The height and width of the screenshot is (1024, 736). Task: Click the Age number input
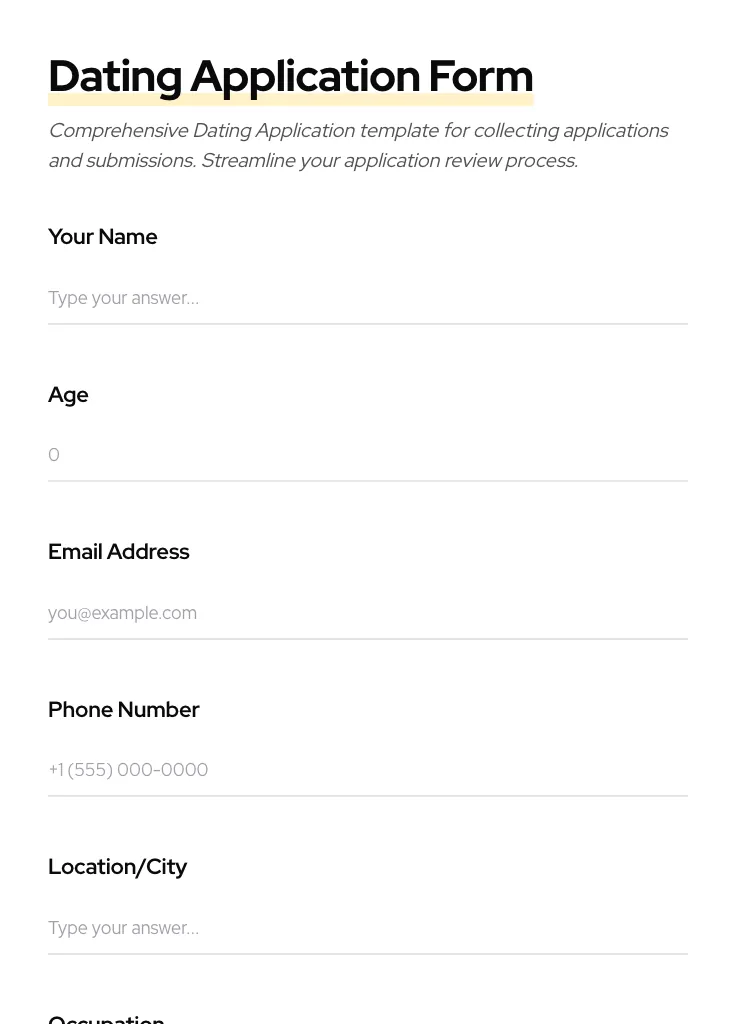(x=368, y=455)
